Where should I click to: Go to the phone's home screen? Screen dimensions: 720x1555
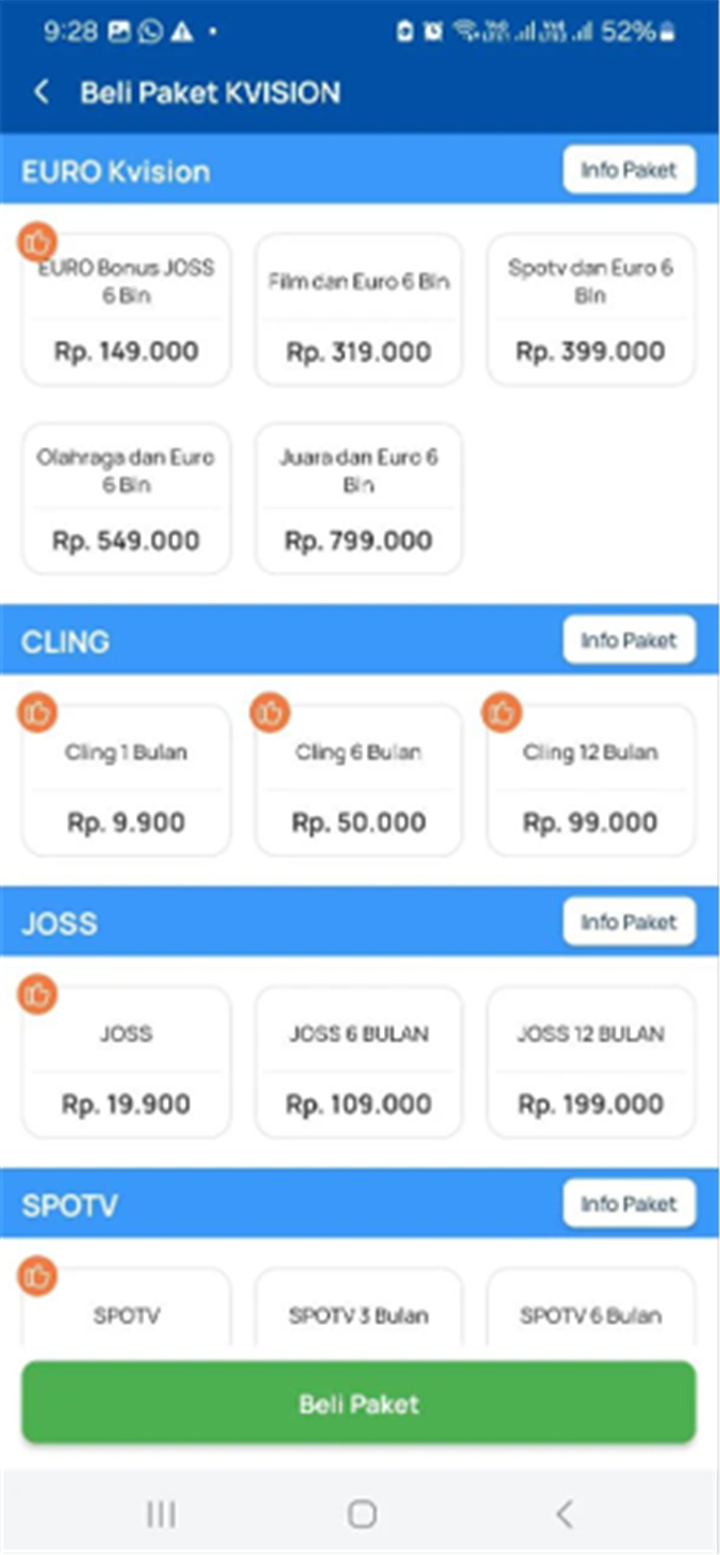[361, 1514]
